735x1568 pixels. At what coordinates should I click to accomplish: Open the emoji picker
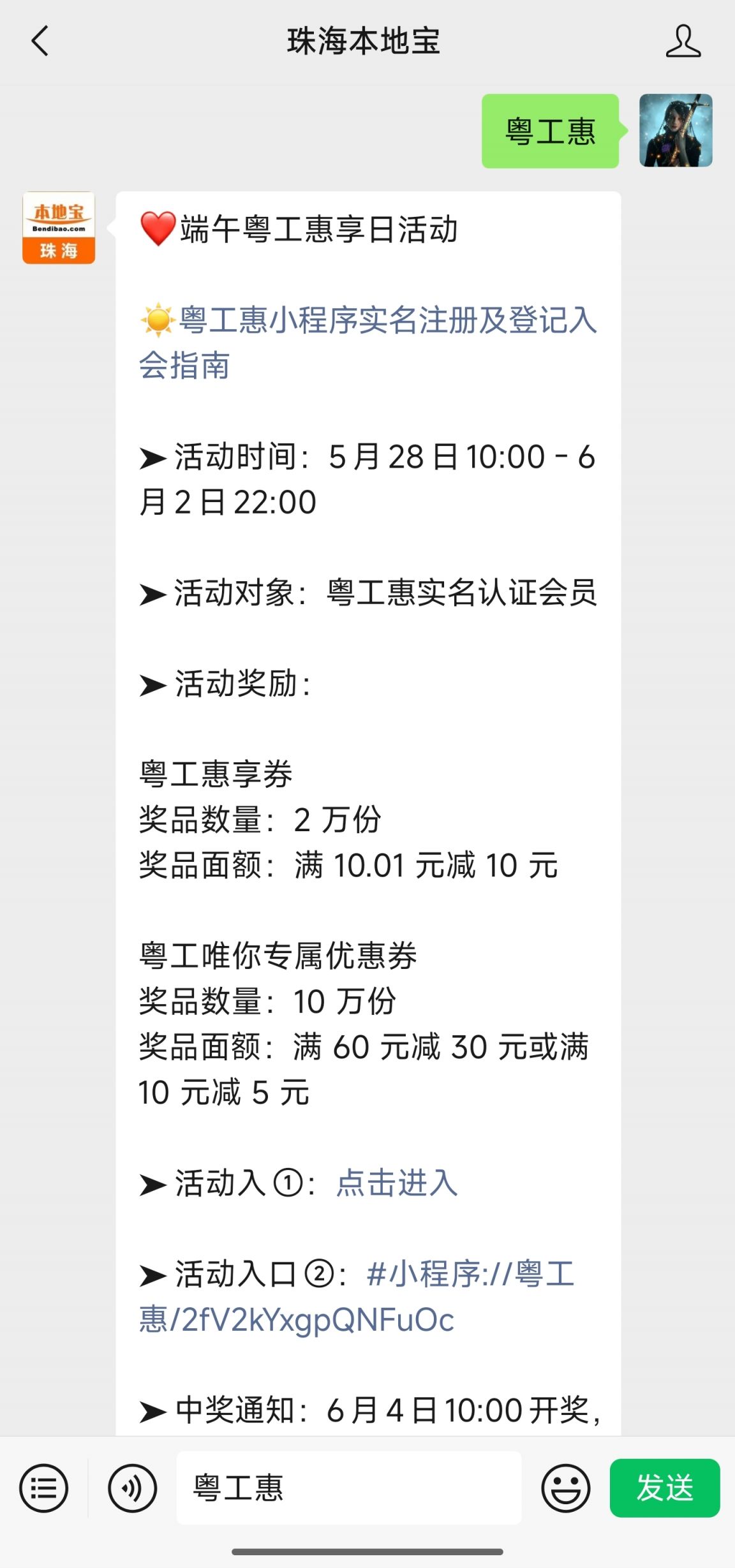(x=565, y=1488)
